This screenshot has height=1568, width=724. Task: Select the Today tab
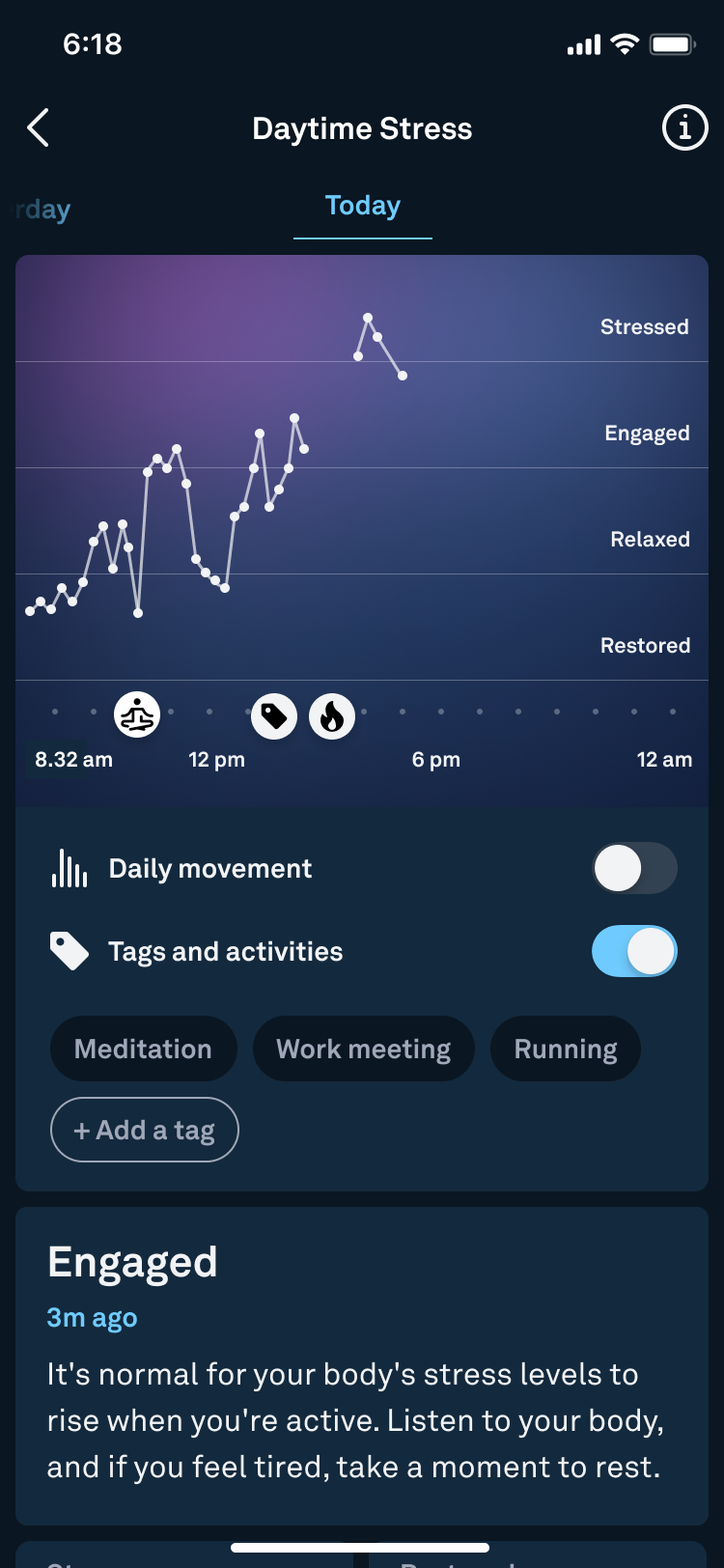click(x=362, y=206)
